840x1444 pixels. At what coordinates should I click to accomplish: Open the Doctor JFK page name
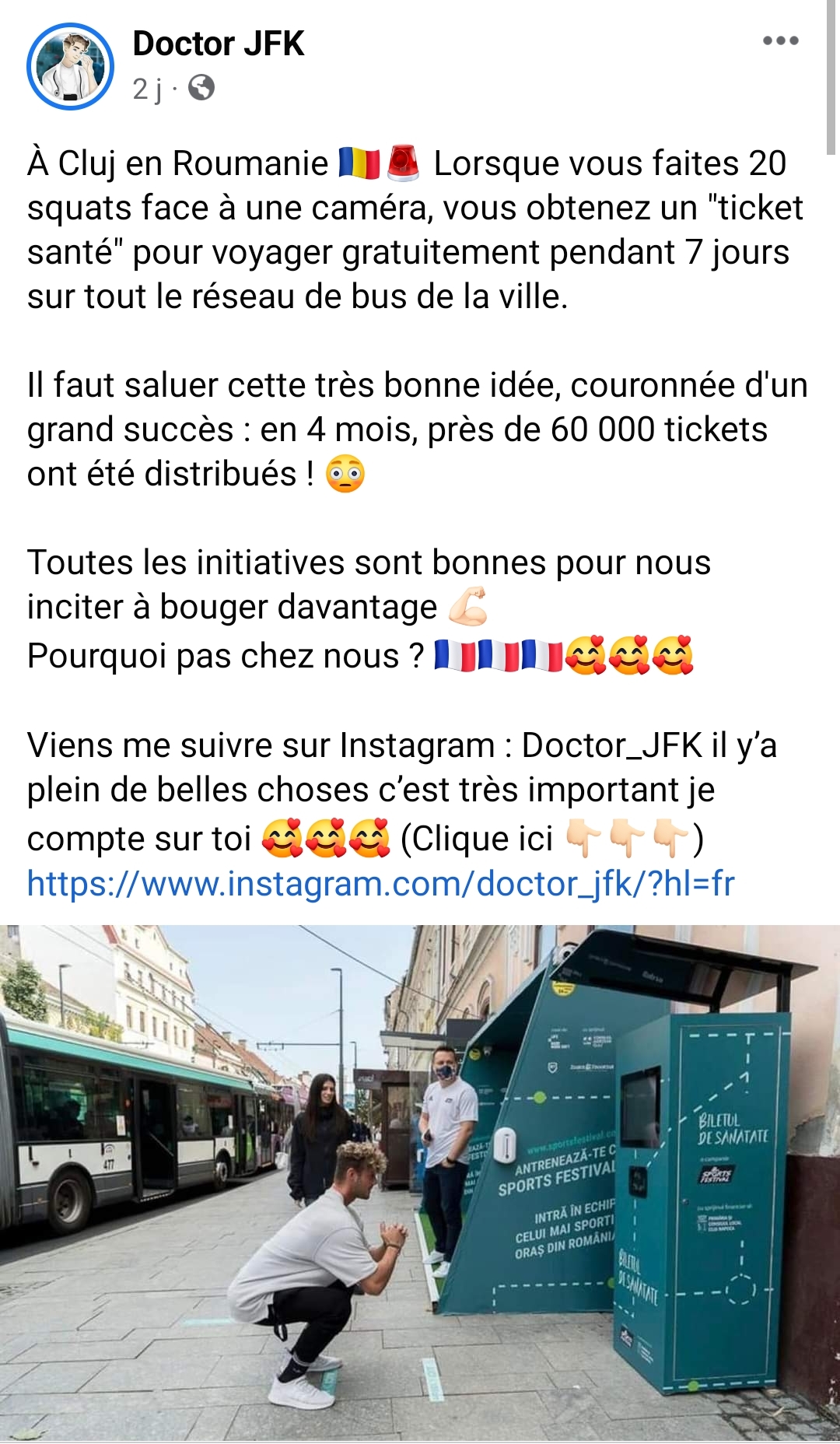tap(219, 44)
